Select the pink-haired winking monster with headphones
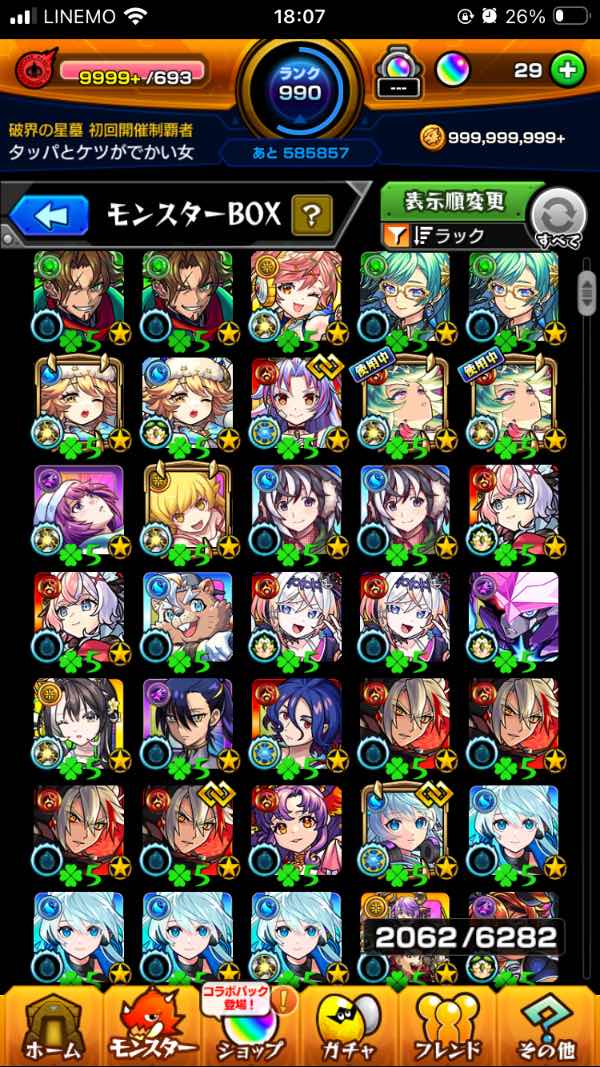This screenshot has width=600, height=1067. pos(296,297)
